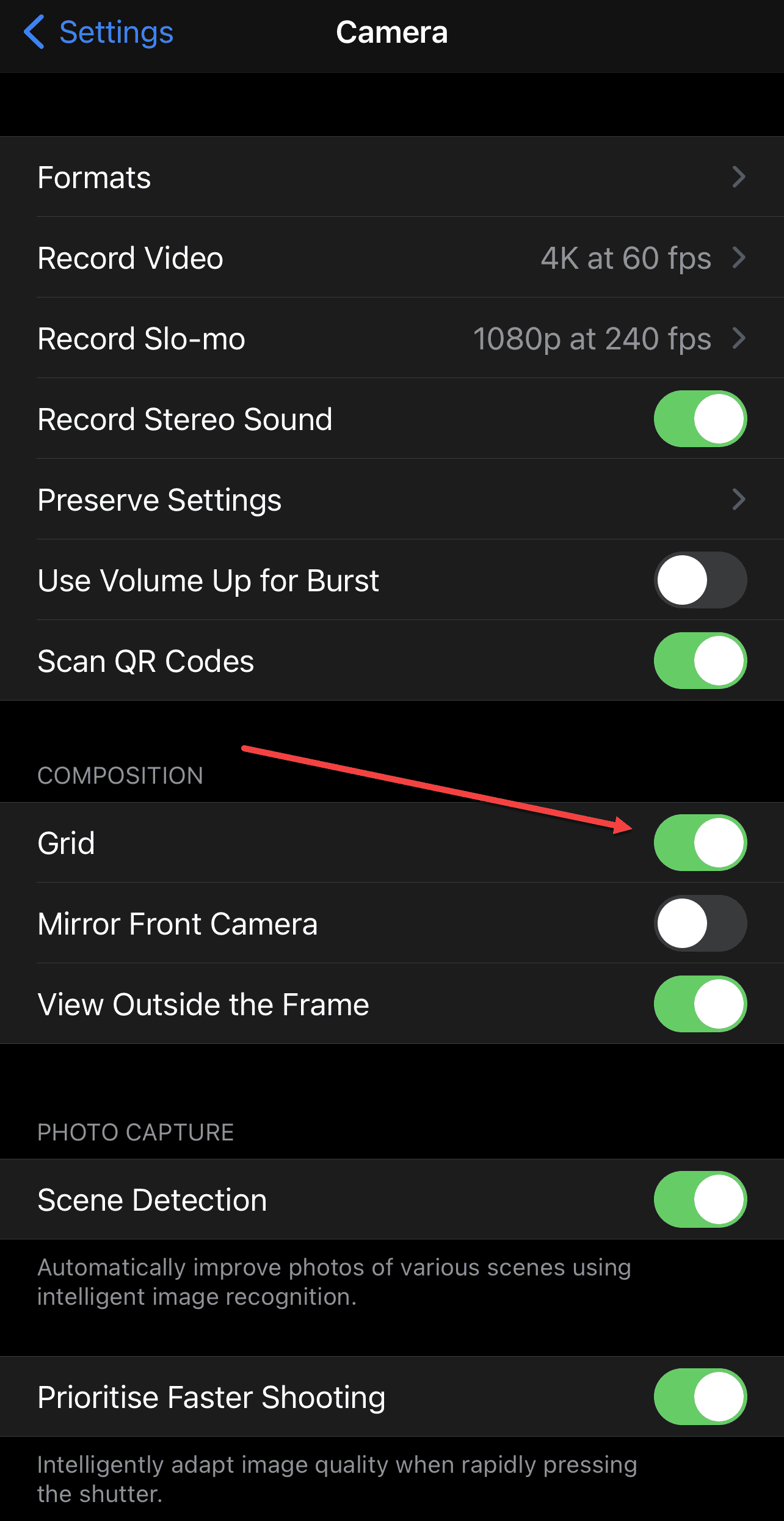Open Record Video settings

(x=392, y=258)
